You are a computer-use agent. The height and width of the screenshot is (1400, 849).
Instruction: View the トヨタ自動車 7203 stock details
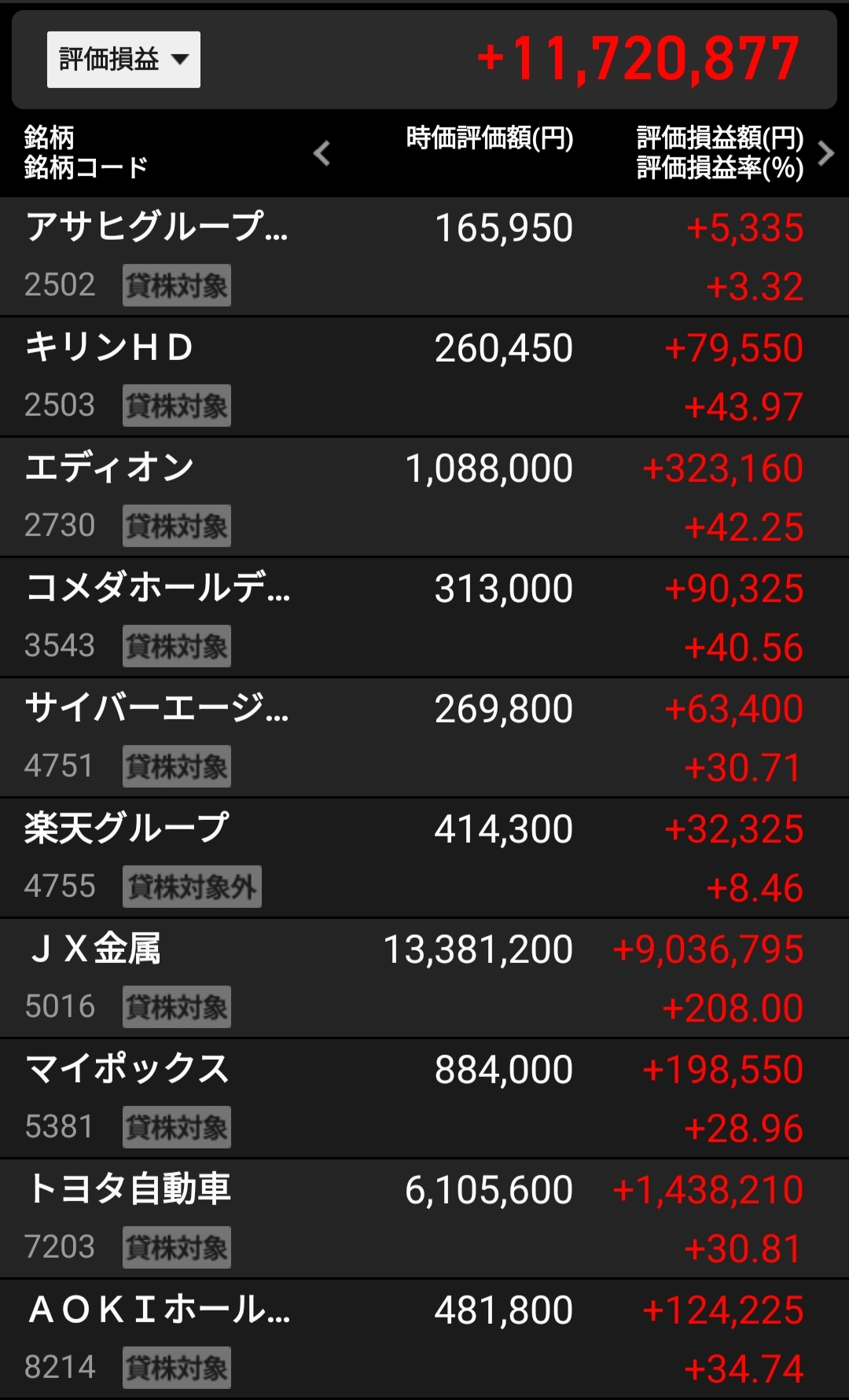pyautogui.click(x=424, y=1219)
